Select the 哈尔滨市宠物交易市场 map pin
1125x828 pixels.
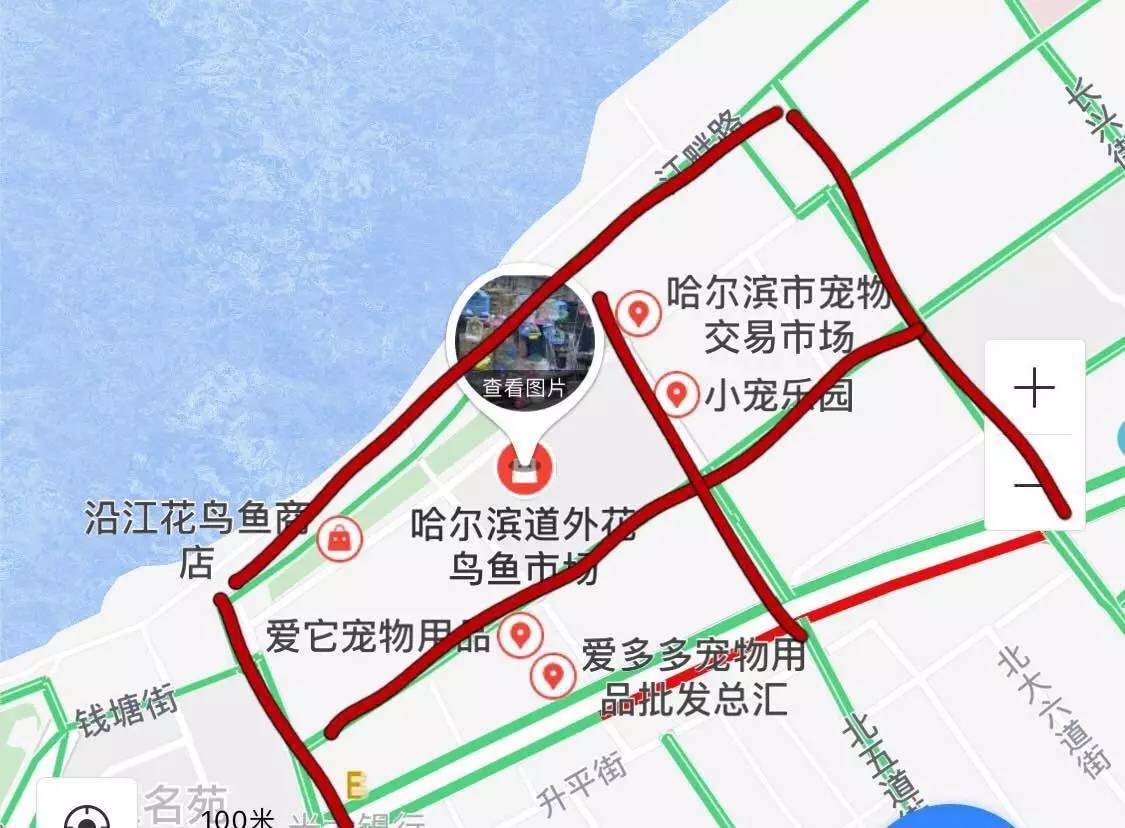click(637, 313)
